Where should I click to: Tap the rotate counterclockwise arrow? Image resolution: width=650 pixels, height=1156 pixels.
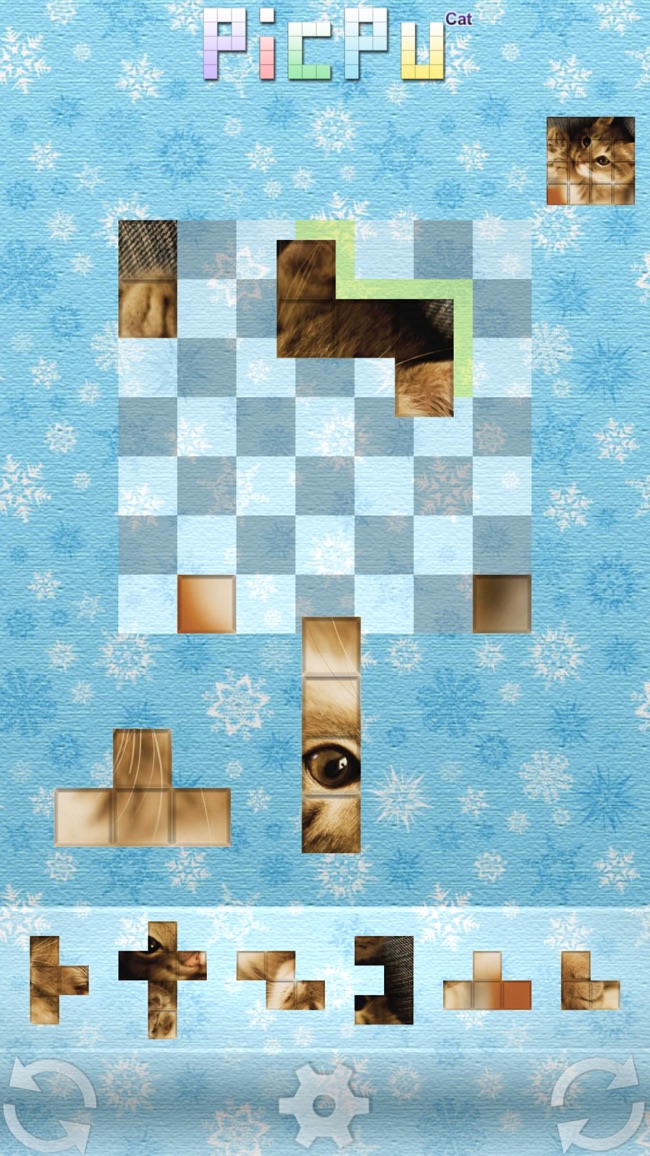[x=50, y=1104]
